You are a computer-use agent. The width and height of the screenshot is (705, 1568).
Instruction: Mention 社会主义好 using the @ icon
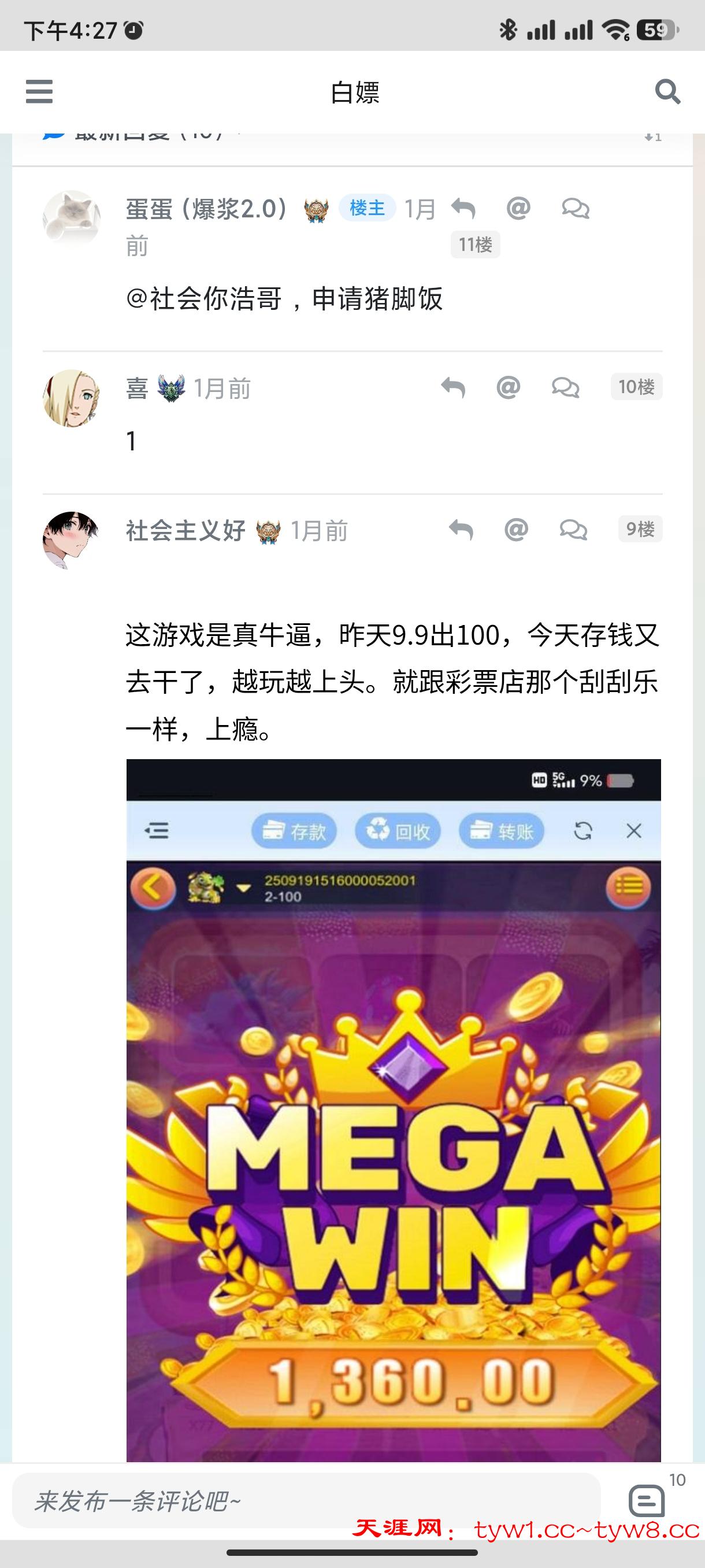pos(516,530)
